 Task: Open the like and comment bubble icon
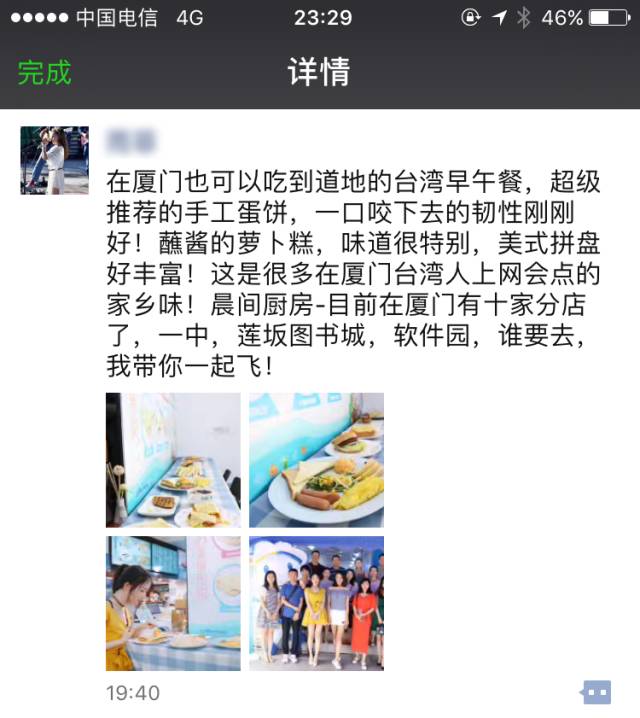coord(596,692)
